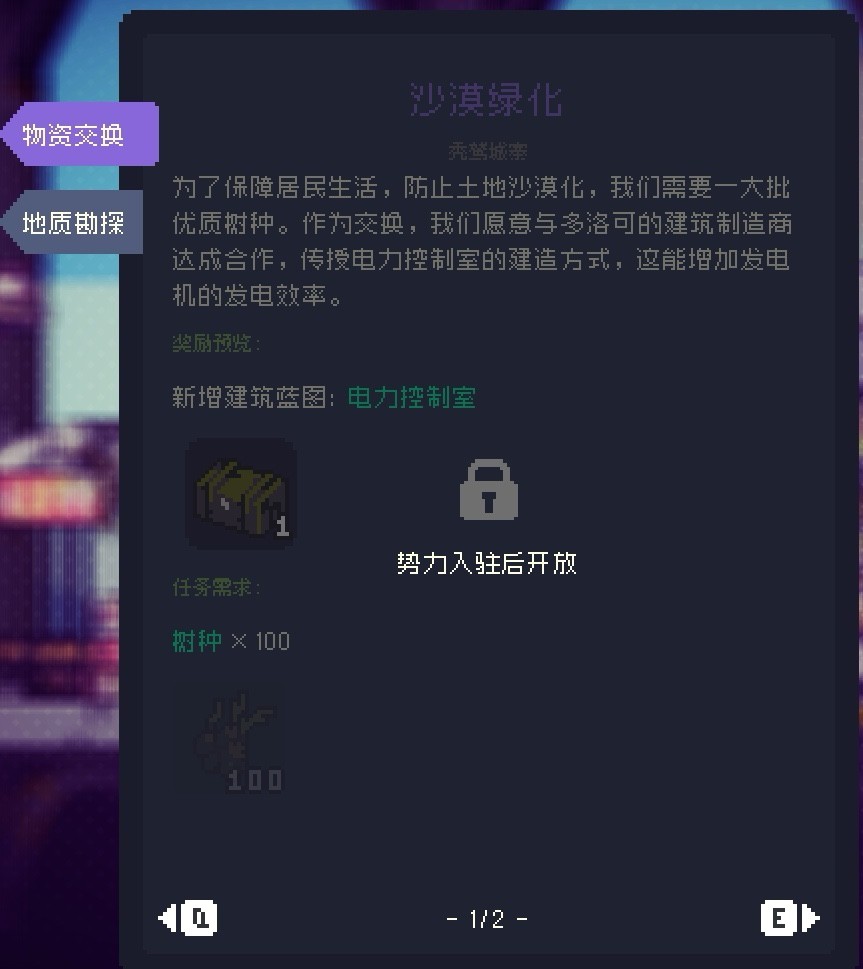Tap the 电力控制室 blueprint link
Viewport: 863px width, 969px height.
(x=411, y=397)
